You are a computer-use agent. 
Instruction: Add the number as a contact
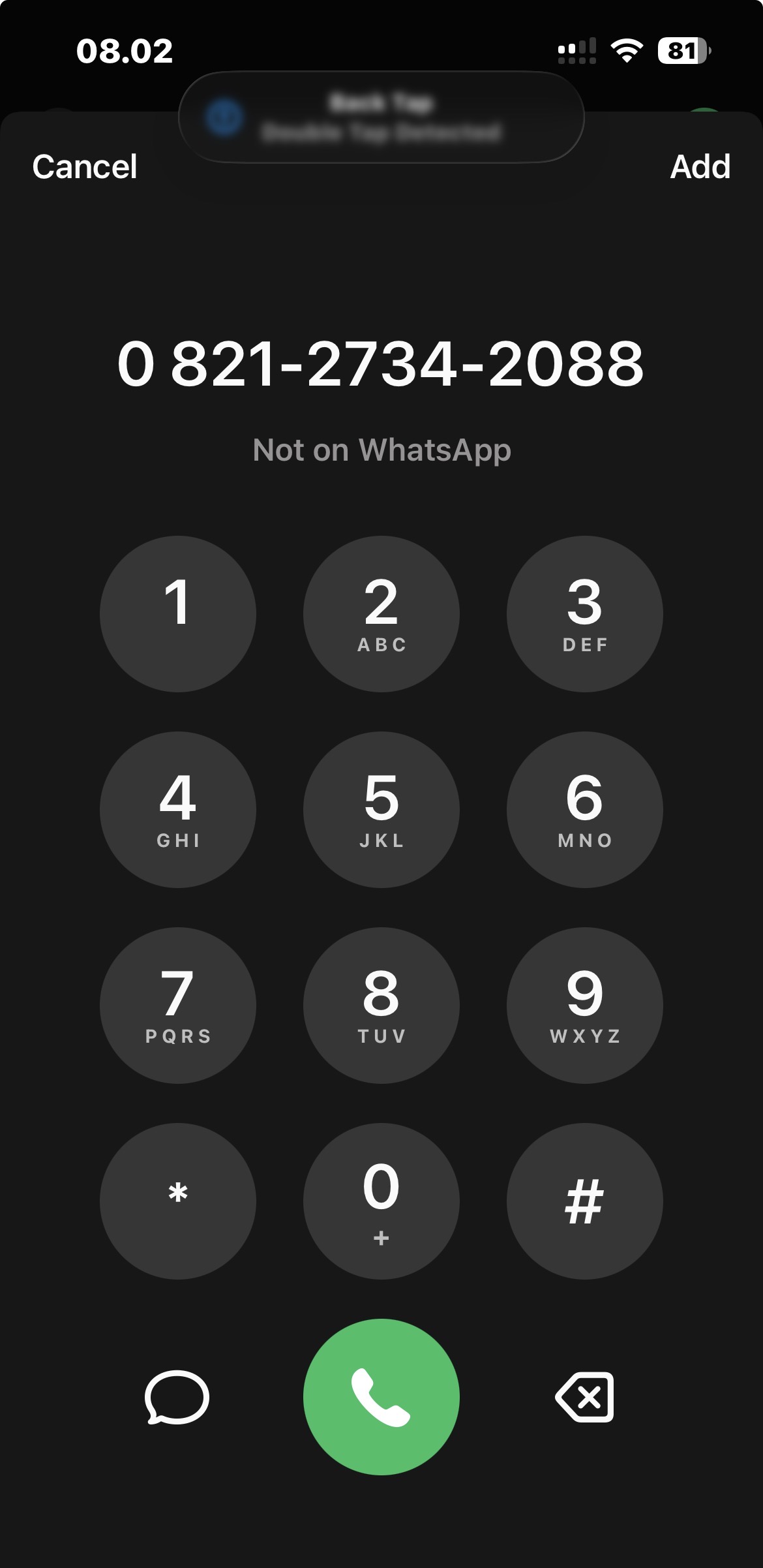[700, 167]
